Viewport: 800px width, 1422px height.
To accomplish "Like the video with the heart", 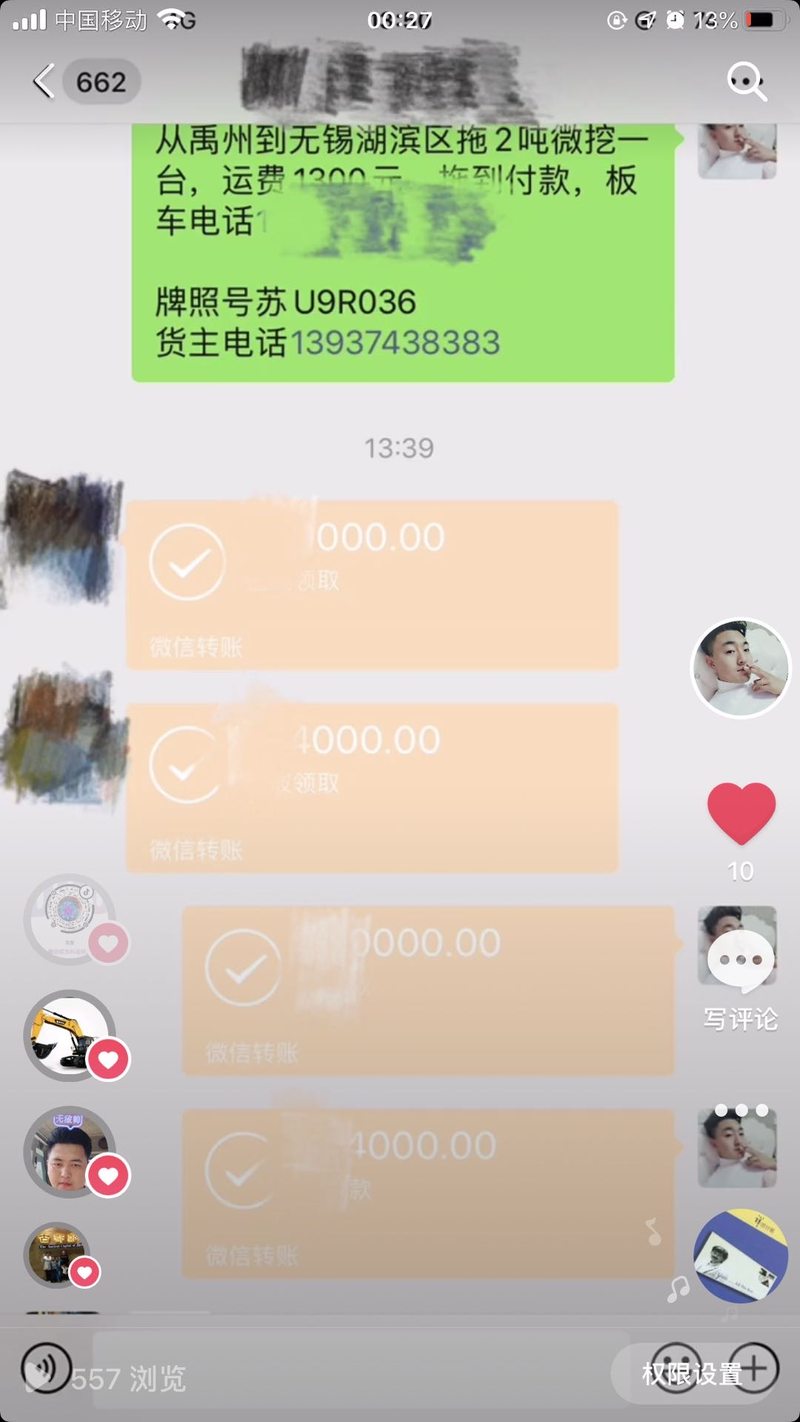I will [741, 812].
